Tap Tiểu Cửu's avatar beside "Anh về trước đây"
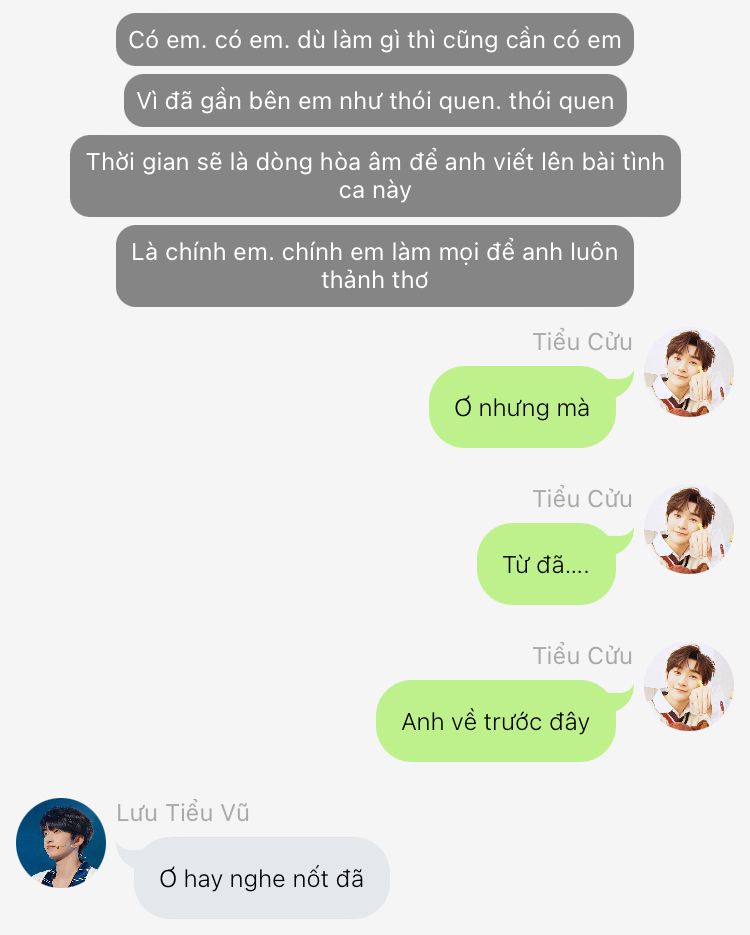This screenshot has height=935, width=750. click(x=688, y=686)
